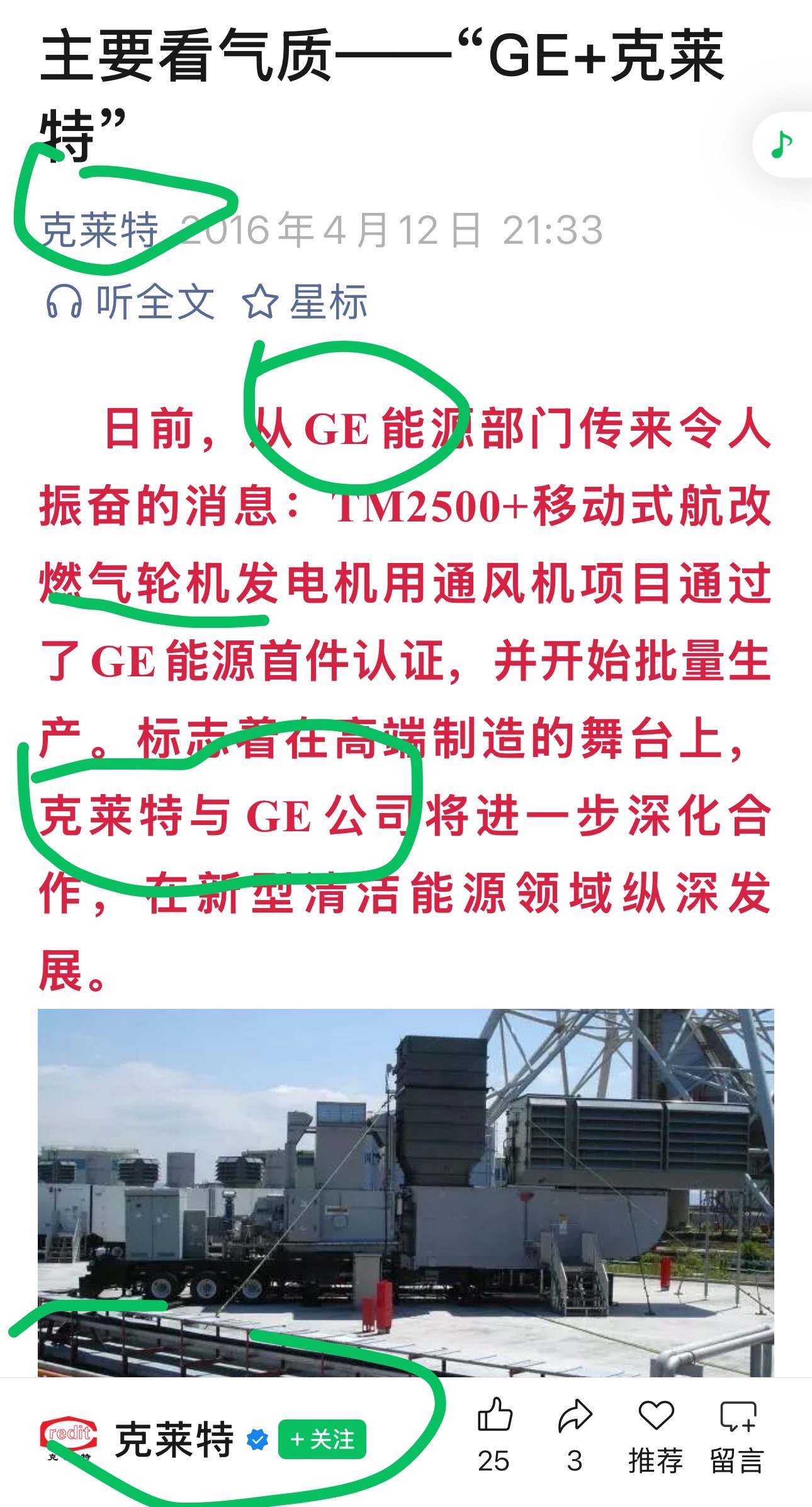Open the floating green music note button

(782, 145)
